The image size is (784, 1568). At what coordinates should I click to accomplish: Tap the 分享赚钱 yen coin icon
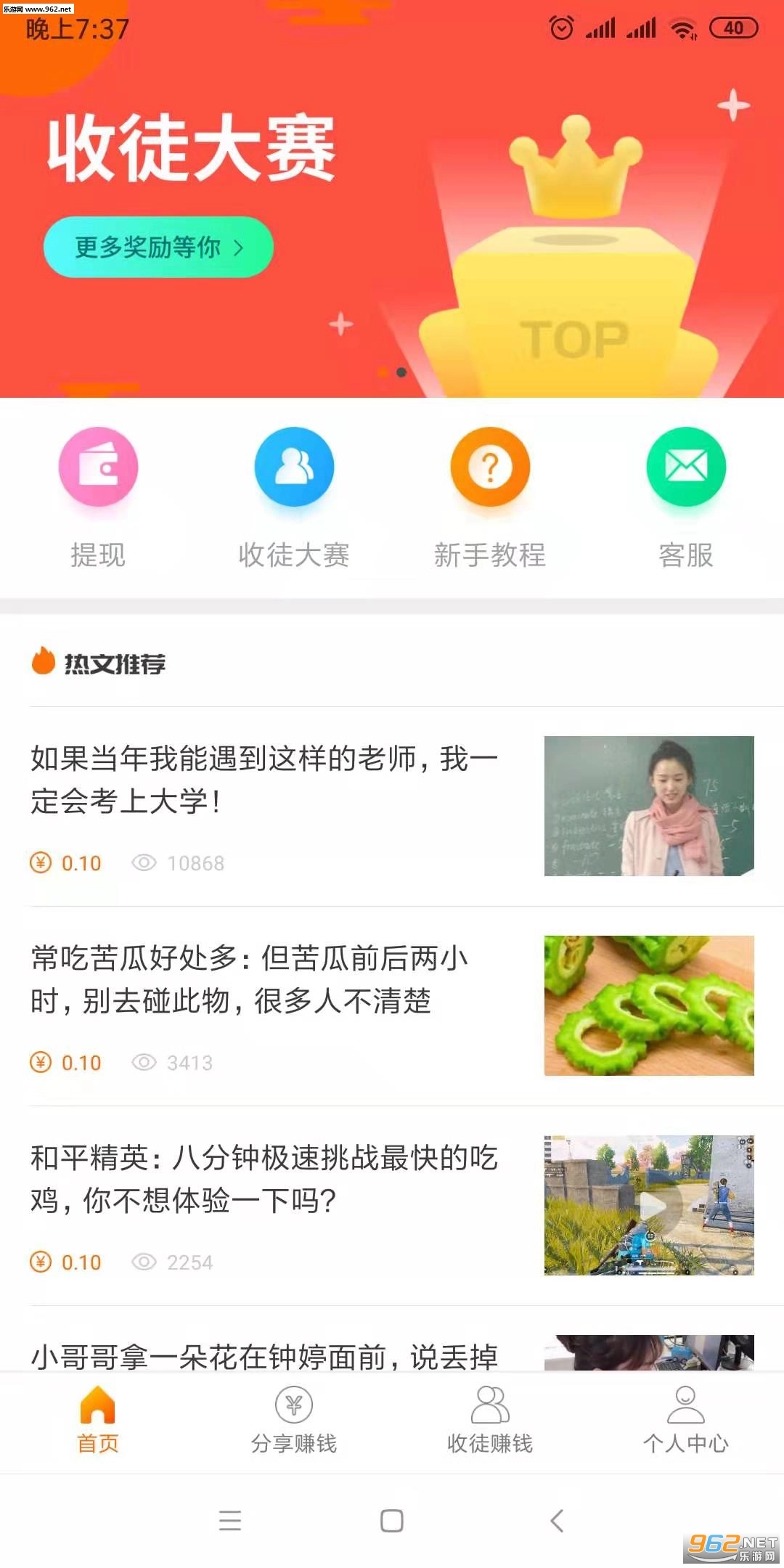click(x=293, y=1401)
